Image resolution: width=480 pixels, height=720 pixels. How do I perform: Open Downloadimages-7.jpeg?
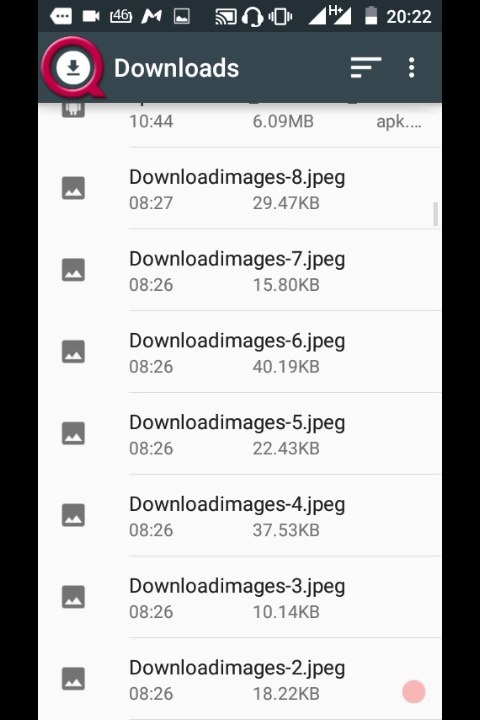(240, 270)
